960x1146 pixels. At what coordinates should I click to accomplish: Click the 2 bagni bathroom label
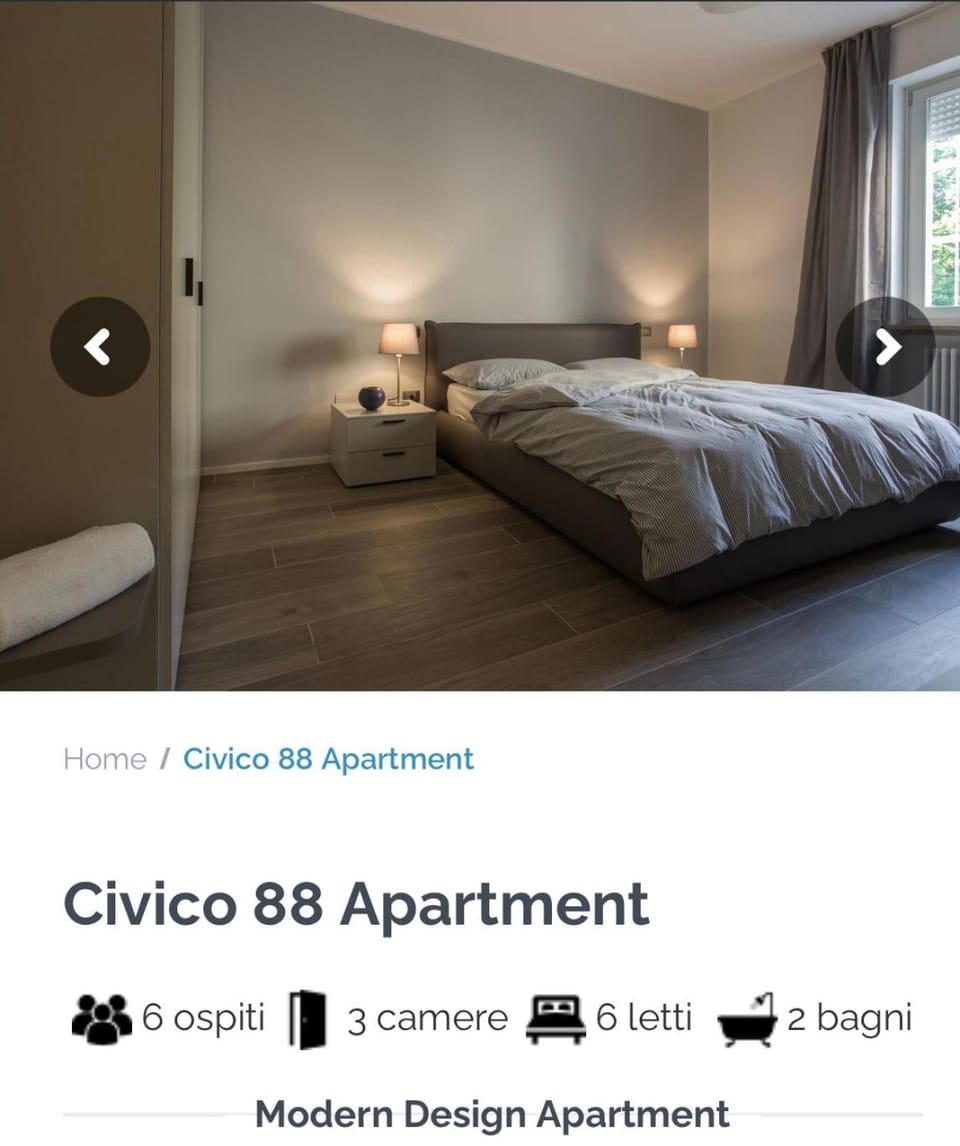pos(849,1017)
